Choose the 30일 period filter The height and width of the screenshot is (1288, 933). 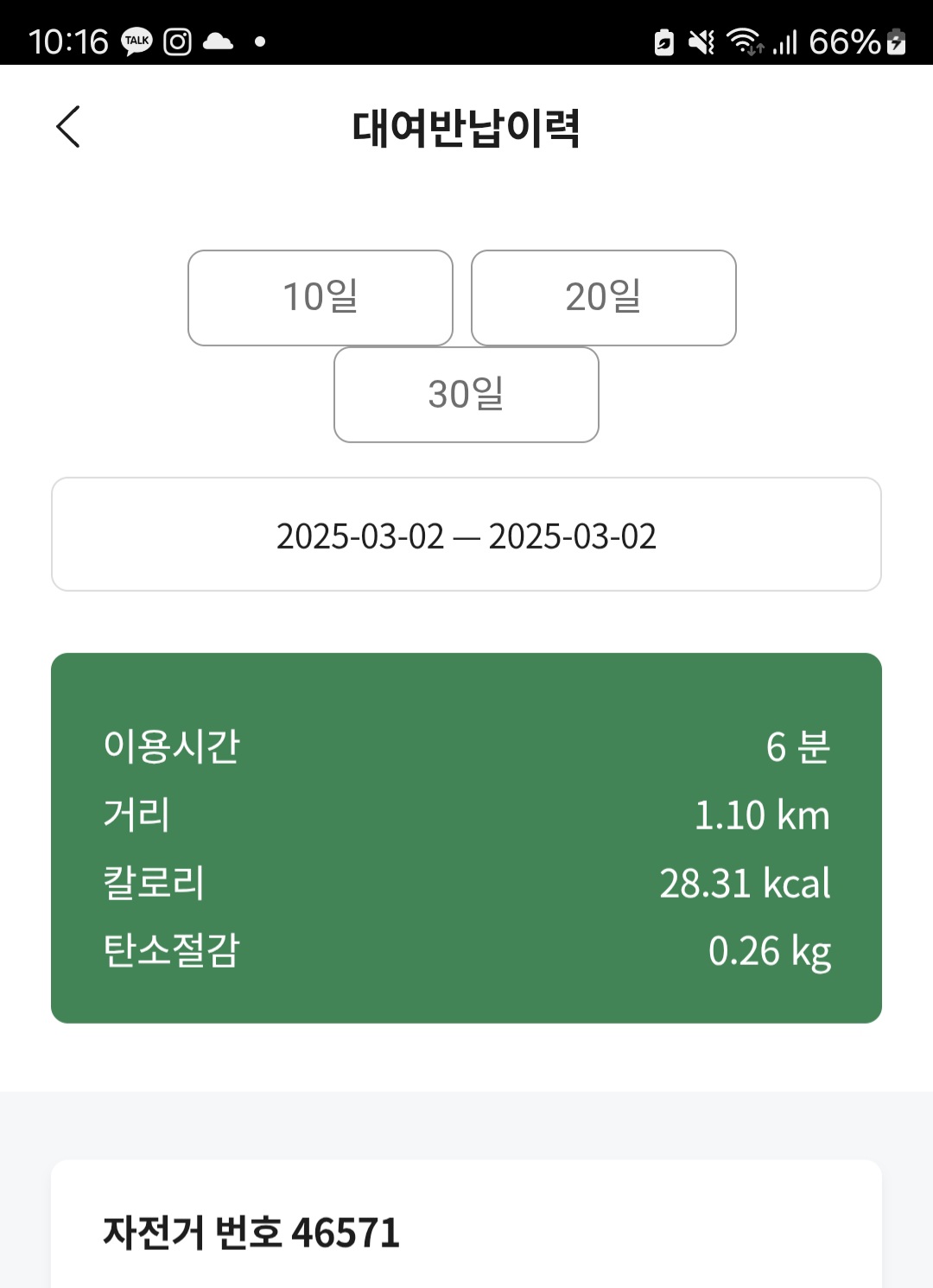466,395
